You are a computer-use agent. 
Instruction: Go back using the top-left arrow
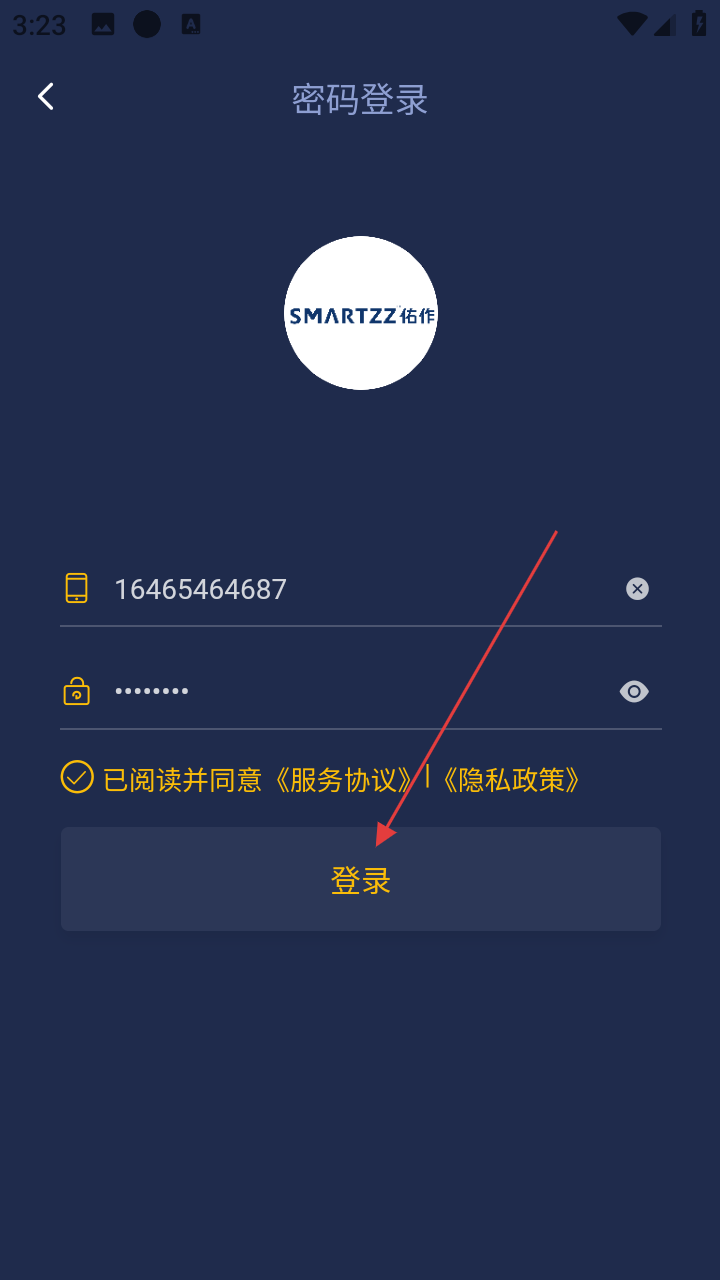45,97
